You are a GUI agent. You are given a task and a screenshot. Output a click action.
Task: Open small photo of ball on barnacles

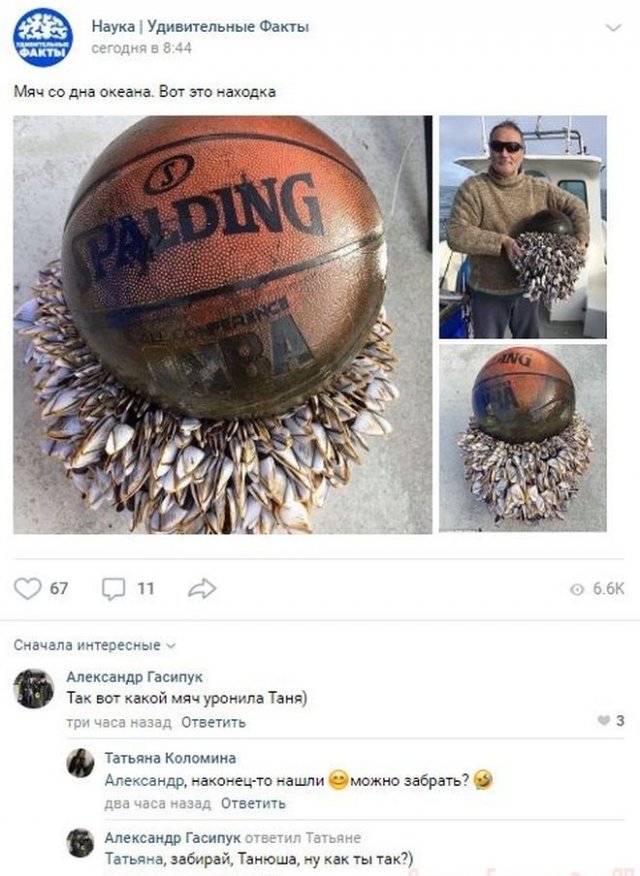[522, 437]
